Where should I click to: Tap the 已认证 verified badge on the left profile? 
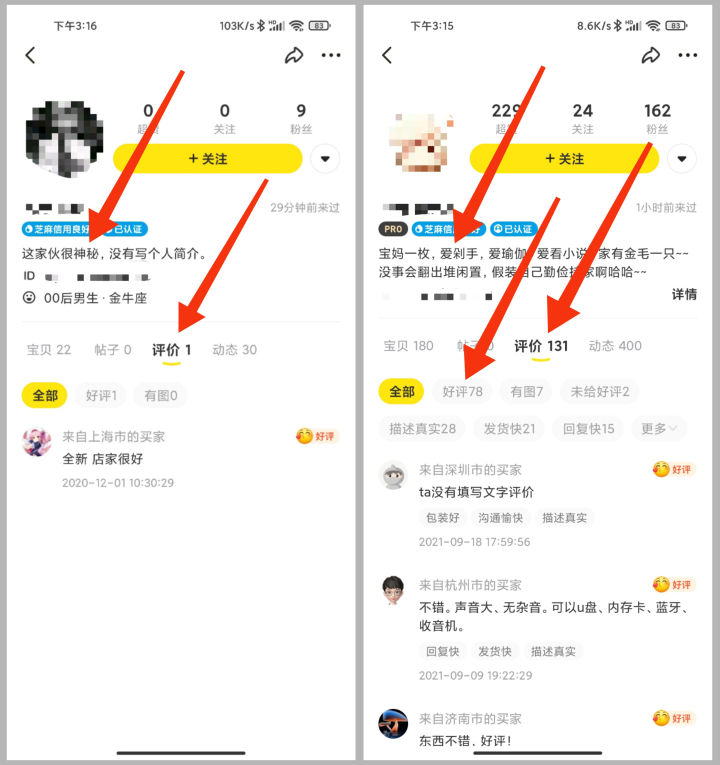tap(130, 228)
